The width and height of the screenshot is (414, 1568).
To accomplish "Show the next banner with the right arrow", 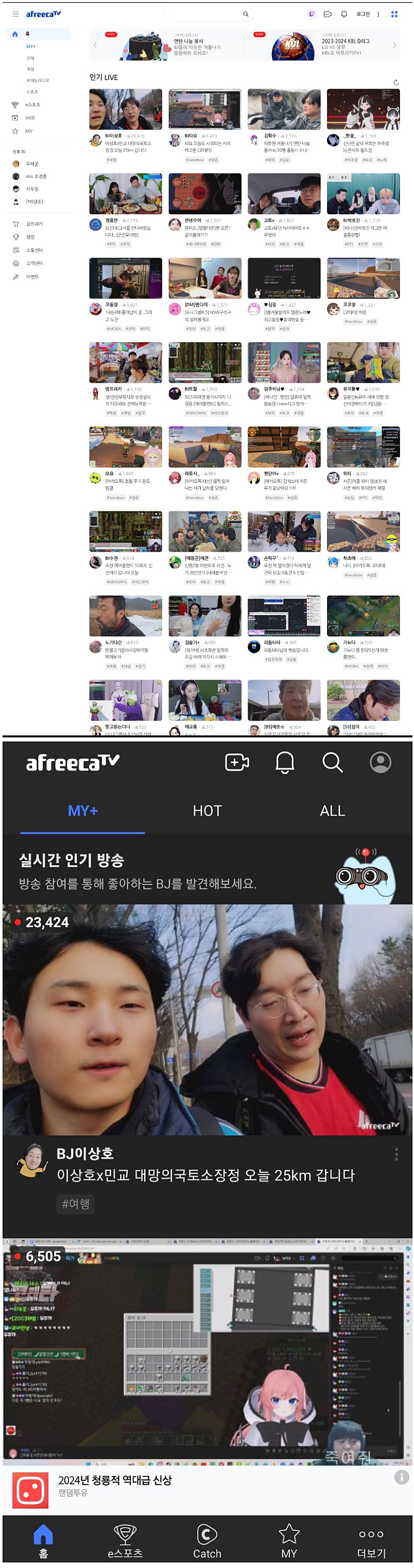I will pos(394,45).
